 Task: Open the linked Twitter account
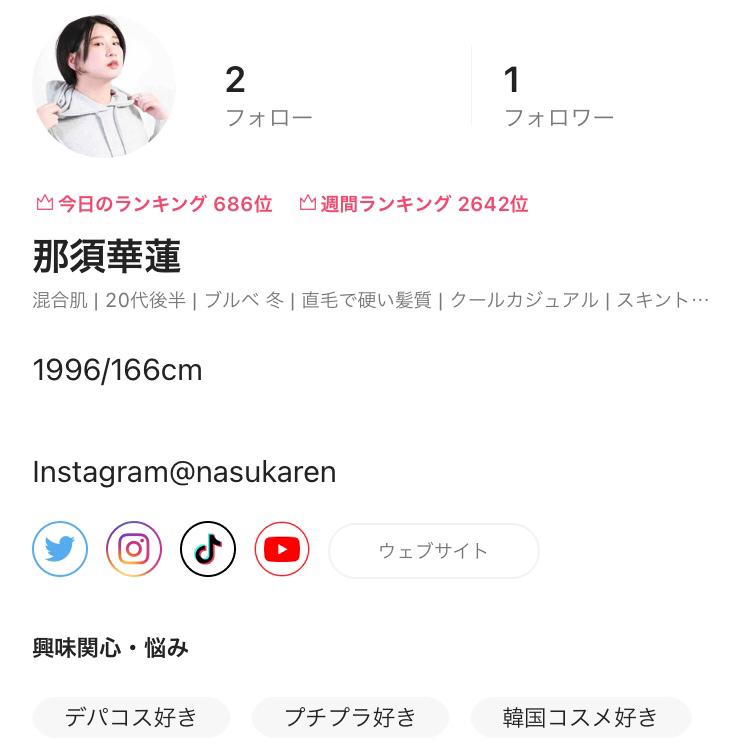tap(60, 550)
